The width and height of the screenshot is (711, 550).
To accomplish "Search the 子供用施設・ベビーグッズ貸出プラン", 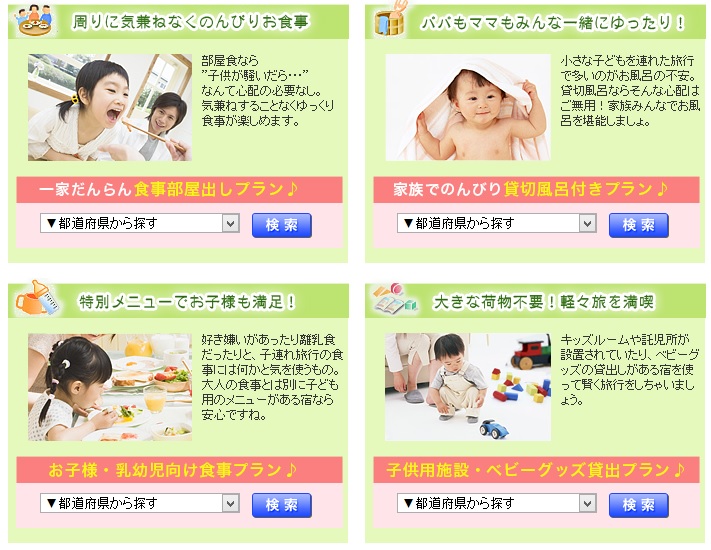I will (x=638, y=505).
